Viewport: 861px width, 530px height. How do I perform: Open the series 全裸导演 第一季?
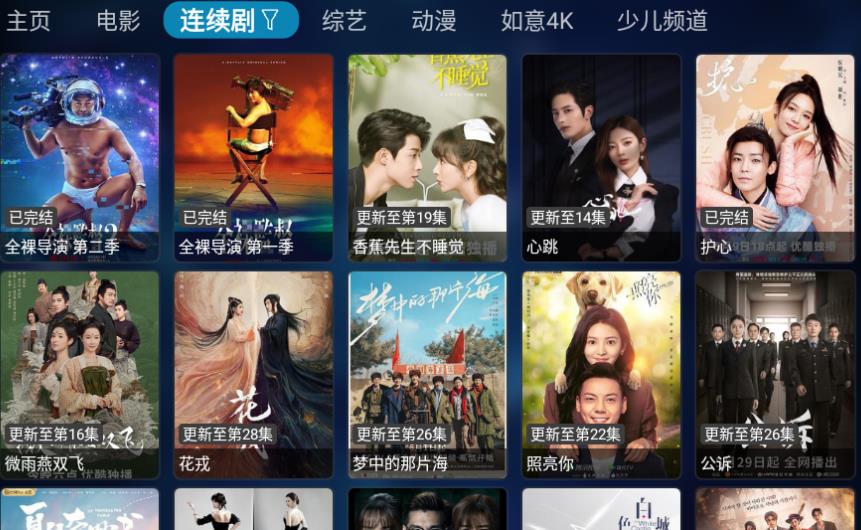click(253, 157)
